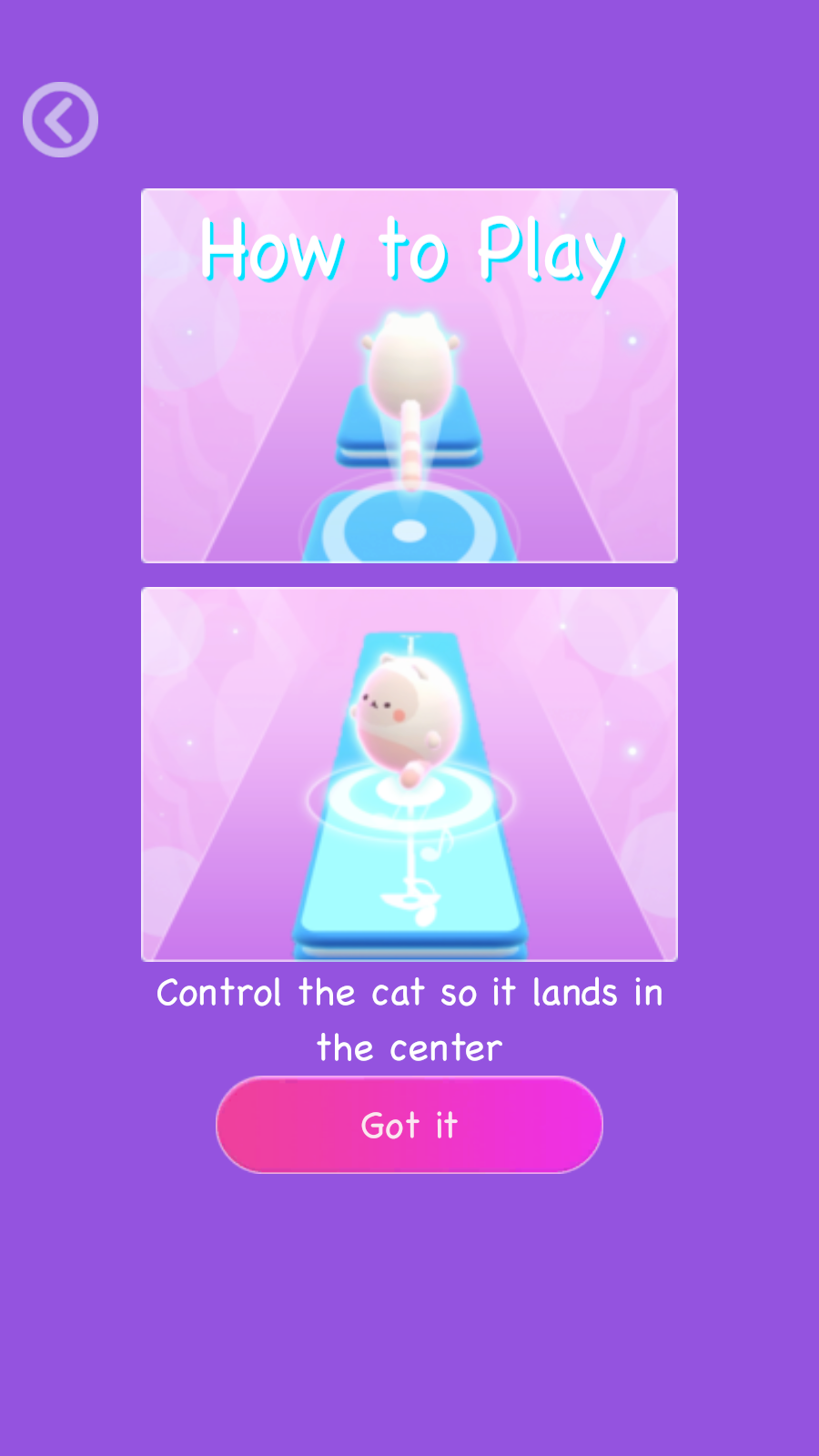Tap the blue landing tile in the top image
Screen dimensions: 819x1456
[409, 428]
